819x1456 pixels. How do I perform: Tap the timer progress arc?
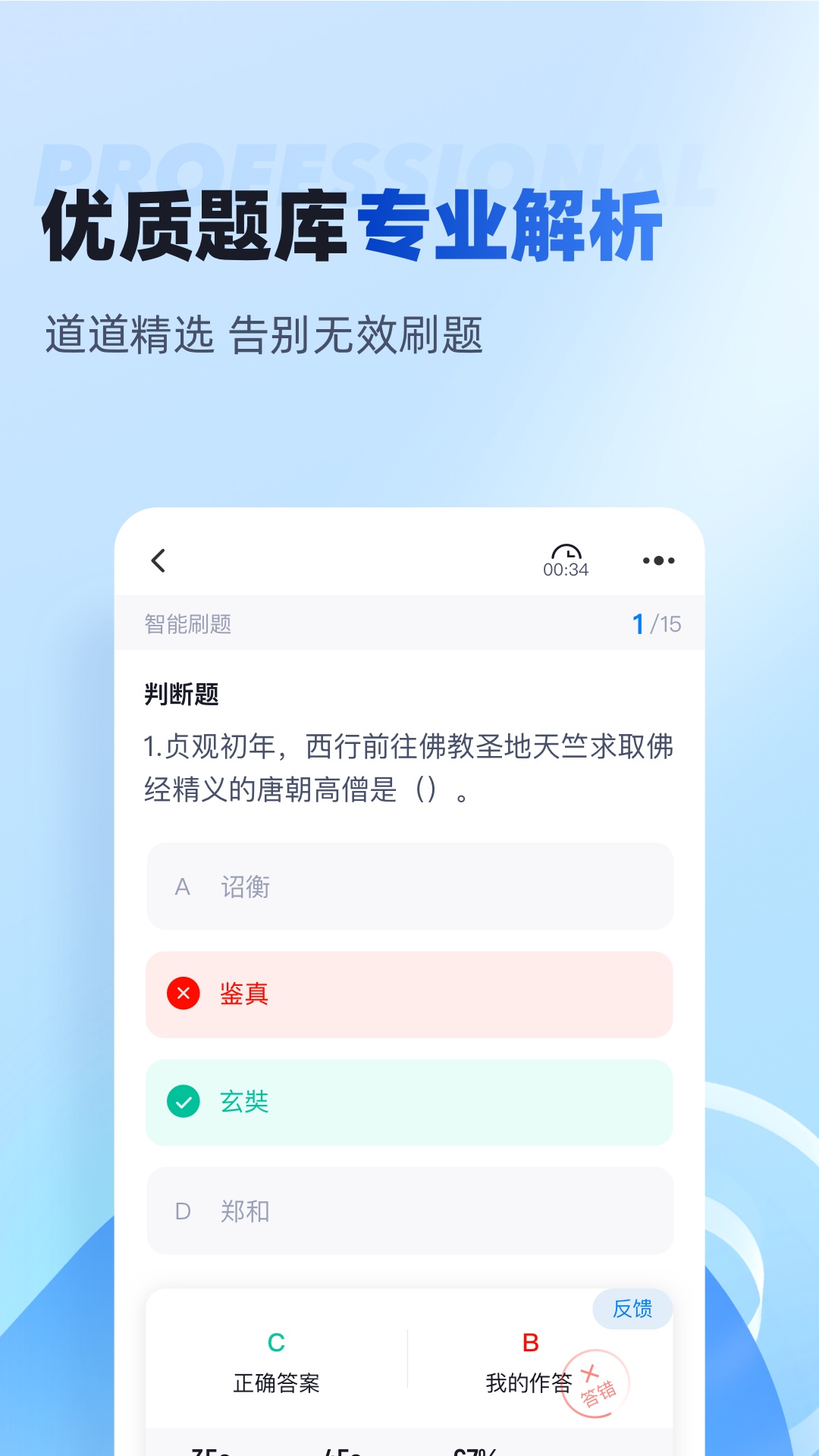click(x=565, y=552)
